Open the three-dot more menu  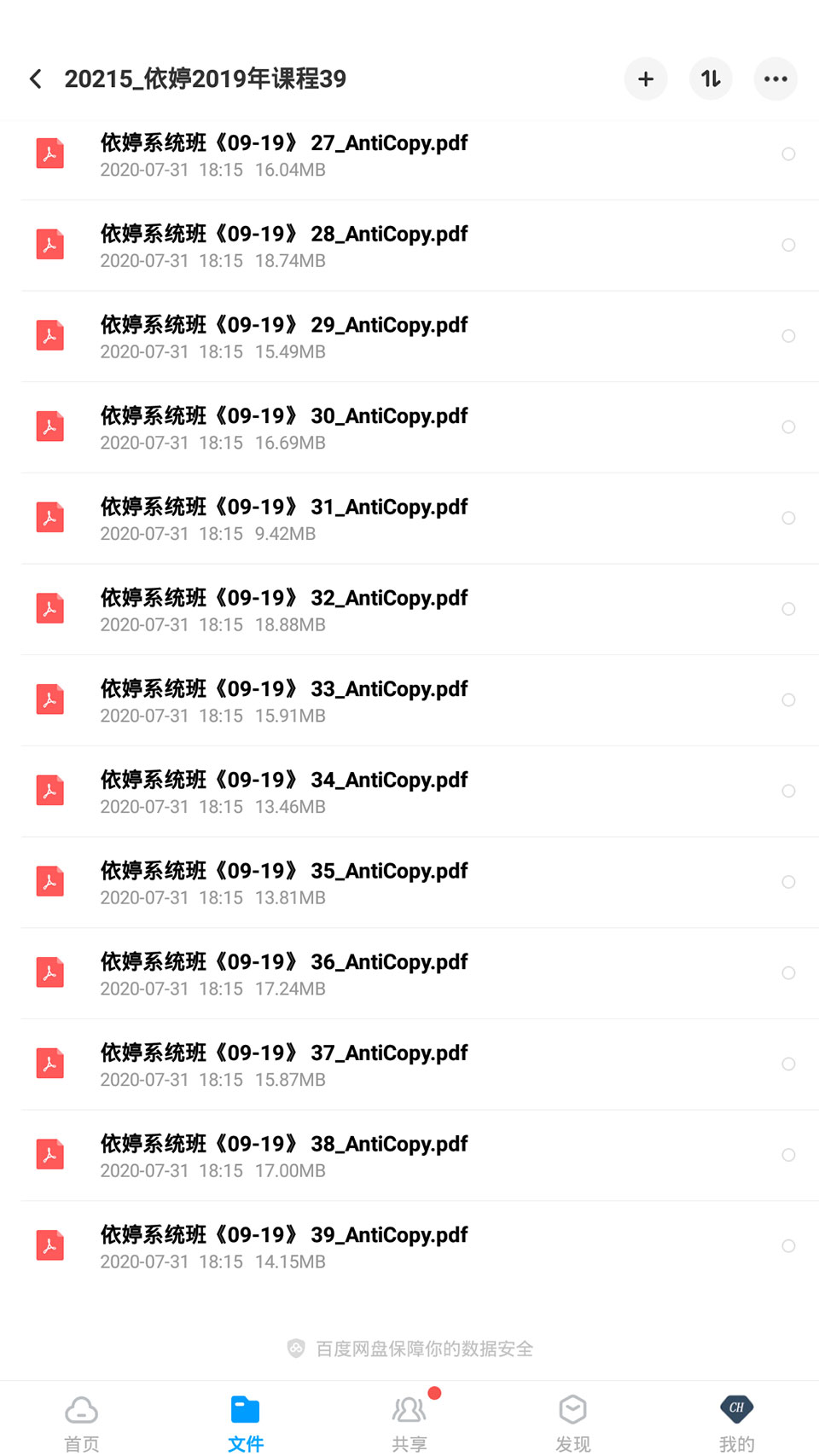pos(775,79)
